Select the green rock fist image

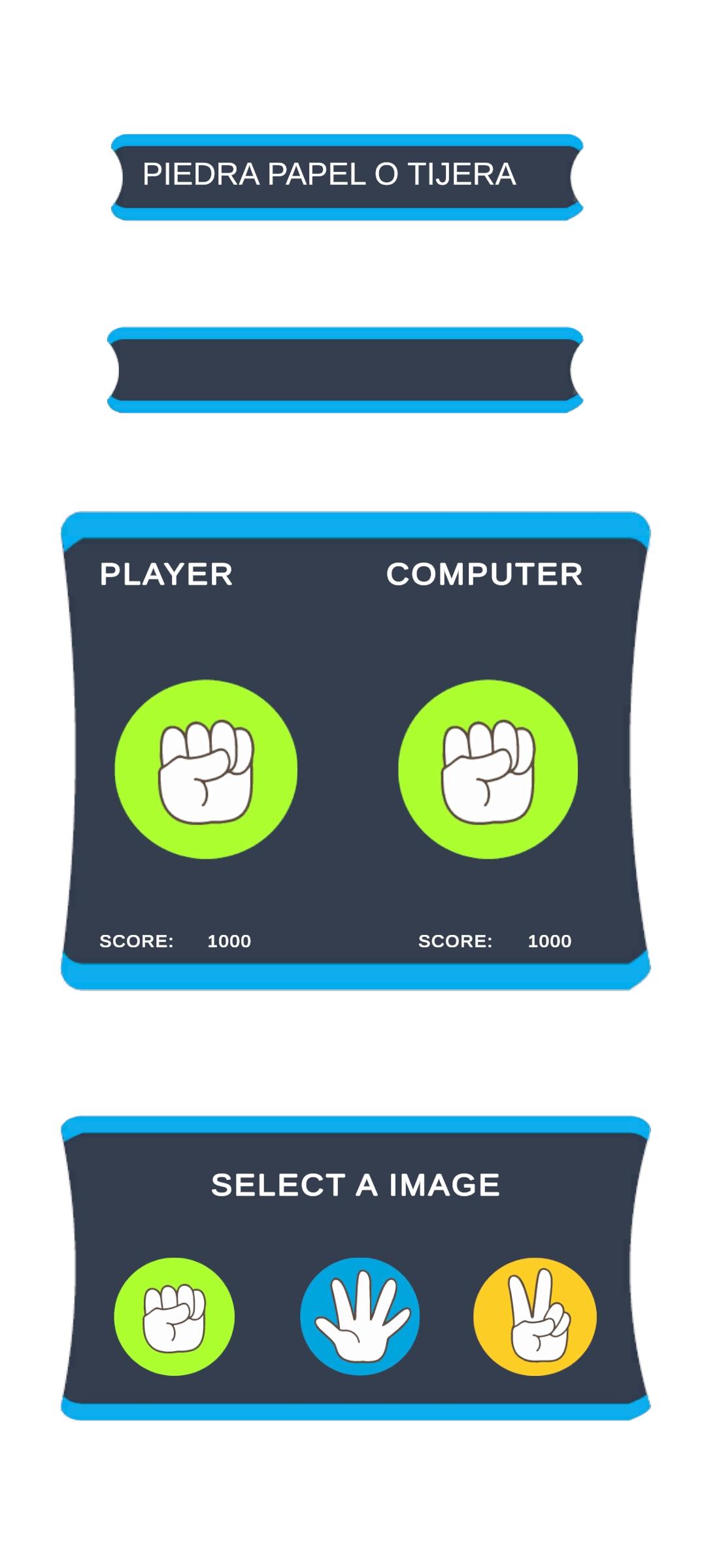[174, 1316]
